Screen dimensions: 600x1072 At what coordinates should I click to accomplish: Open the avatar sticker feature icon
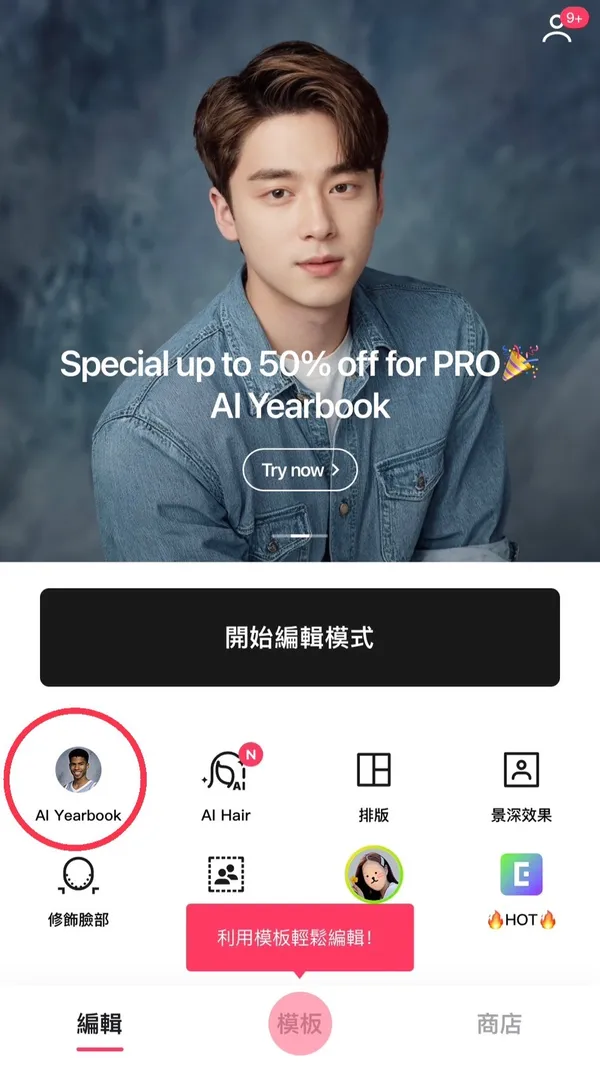click(373, 874)
